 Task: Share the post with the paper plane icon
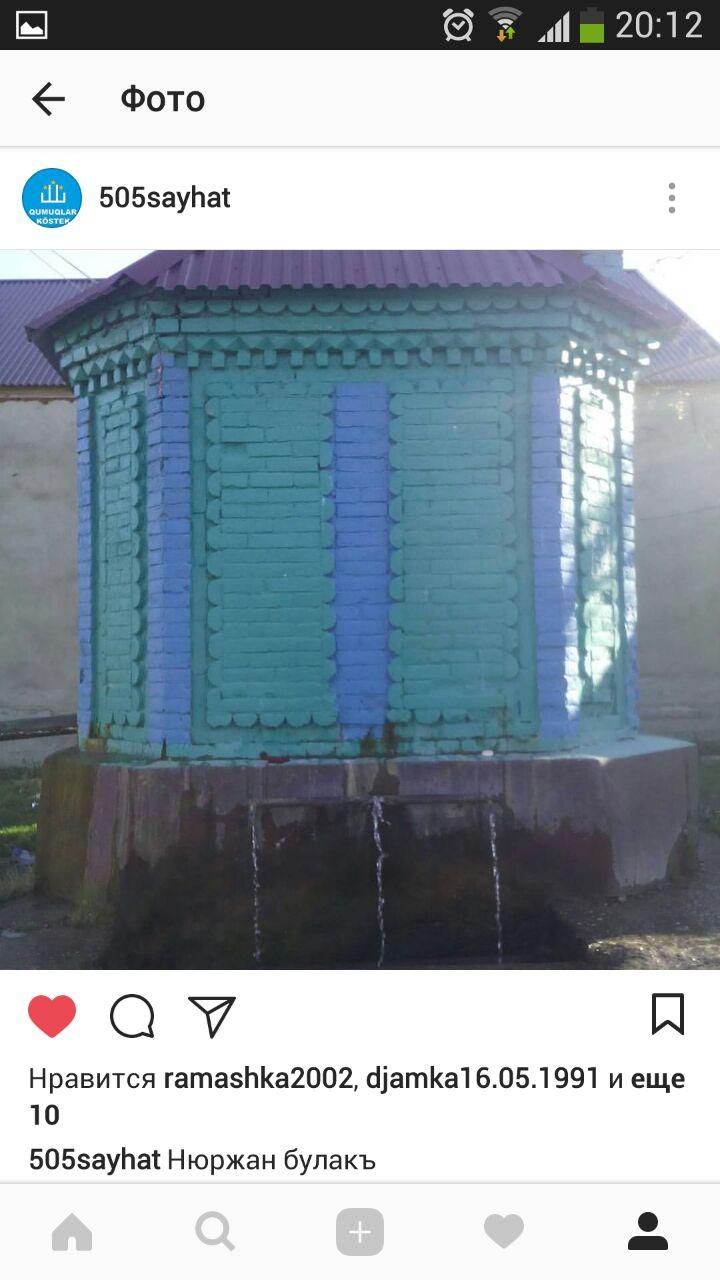point(212,1016)
